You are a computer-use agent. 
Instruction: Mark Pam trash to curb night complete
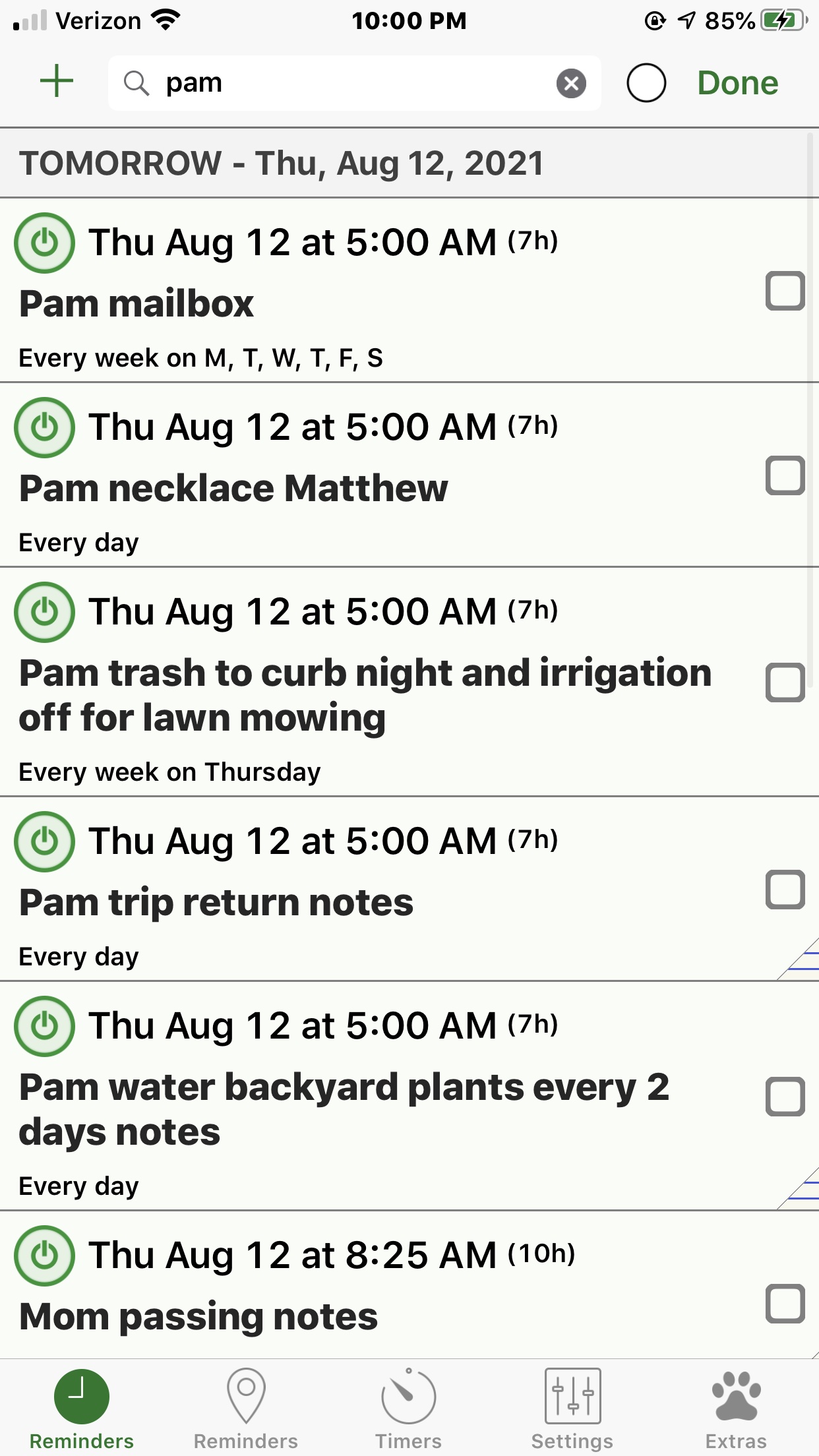(785, 682)
